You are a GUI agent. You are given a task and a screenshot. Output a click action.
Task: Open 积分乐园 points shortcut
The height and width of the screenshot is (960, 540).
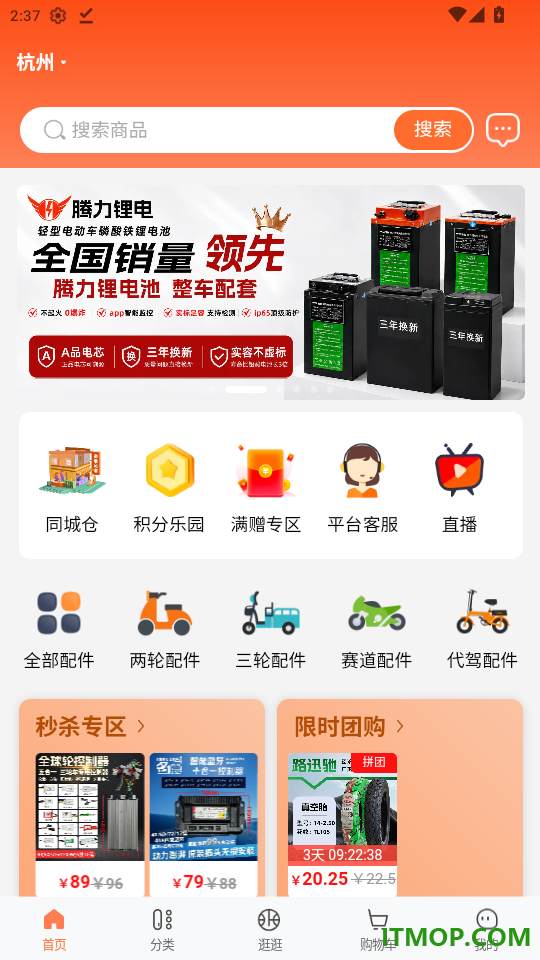[169, 489]
